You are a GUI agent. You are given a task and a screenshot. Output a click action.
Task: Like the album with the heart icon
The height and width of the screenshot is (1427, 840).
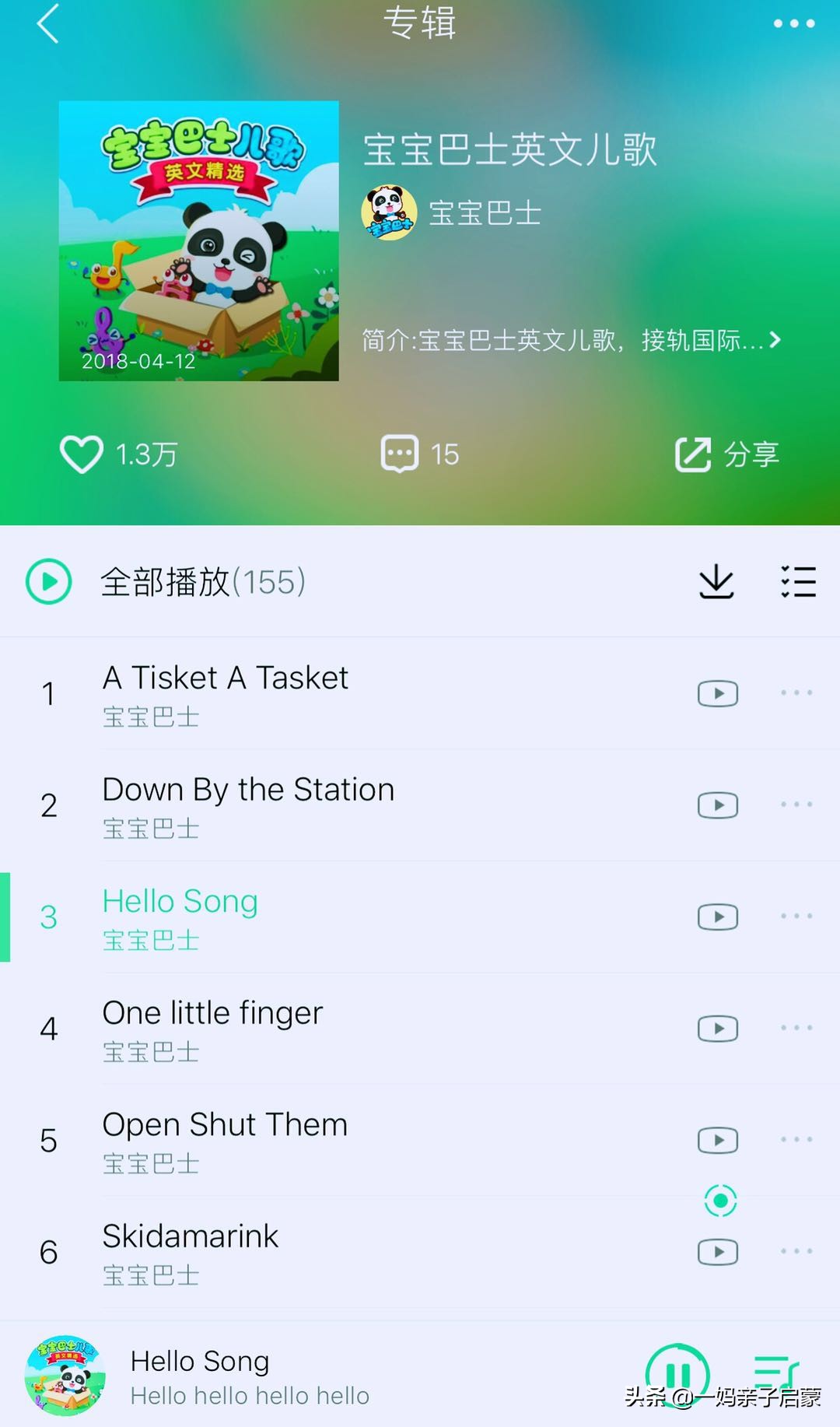(82, 453)
